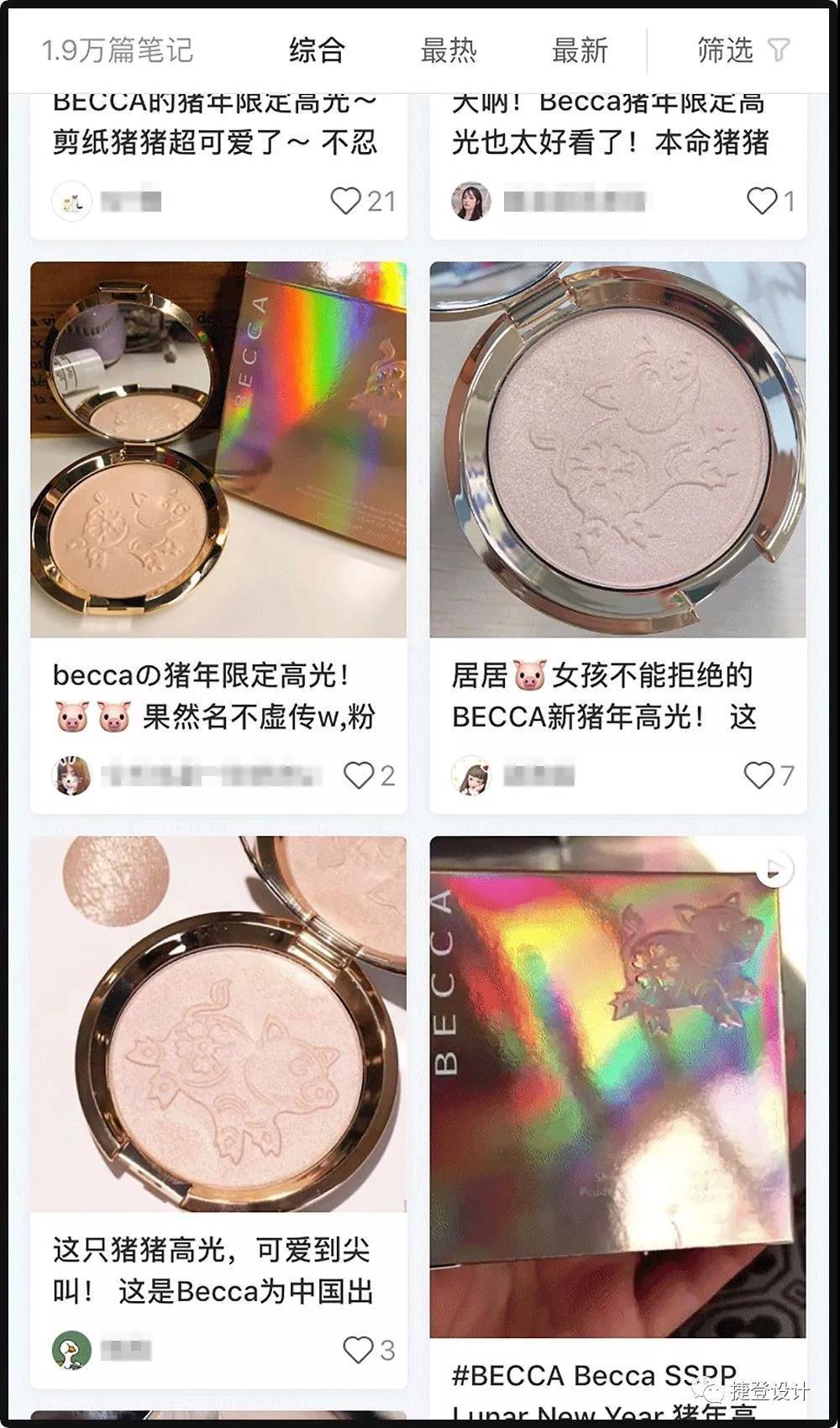The width and height of the screenshot is (840, 1428).
Task: Open the #BECCA Becca SSPP video note
Action: 617,1088
